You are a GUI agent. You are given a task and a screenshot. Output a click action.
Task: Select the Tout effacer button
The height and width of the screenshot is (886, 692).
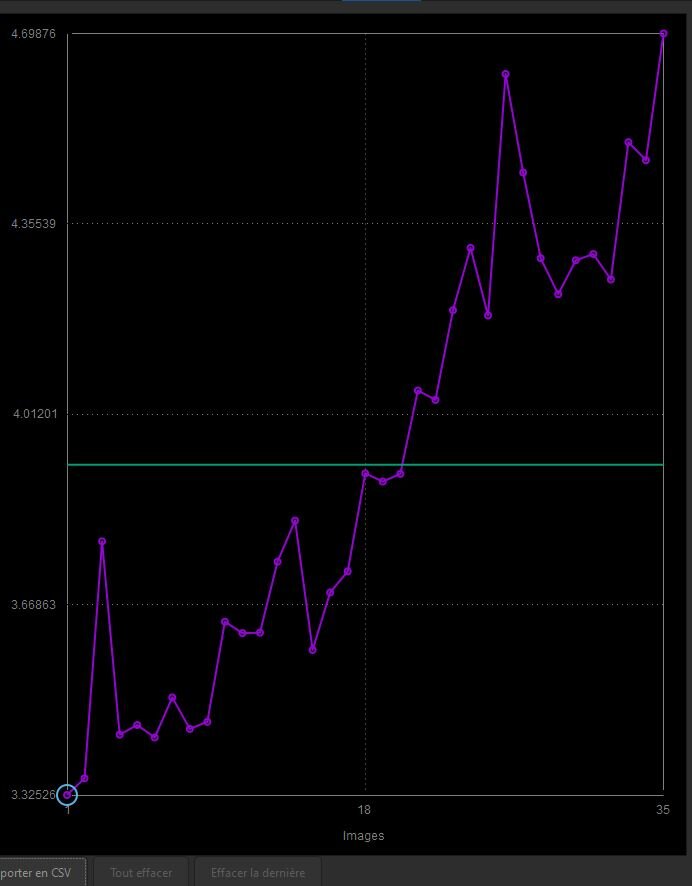pyautogui.click(x=141, y=872)
